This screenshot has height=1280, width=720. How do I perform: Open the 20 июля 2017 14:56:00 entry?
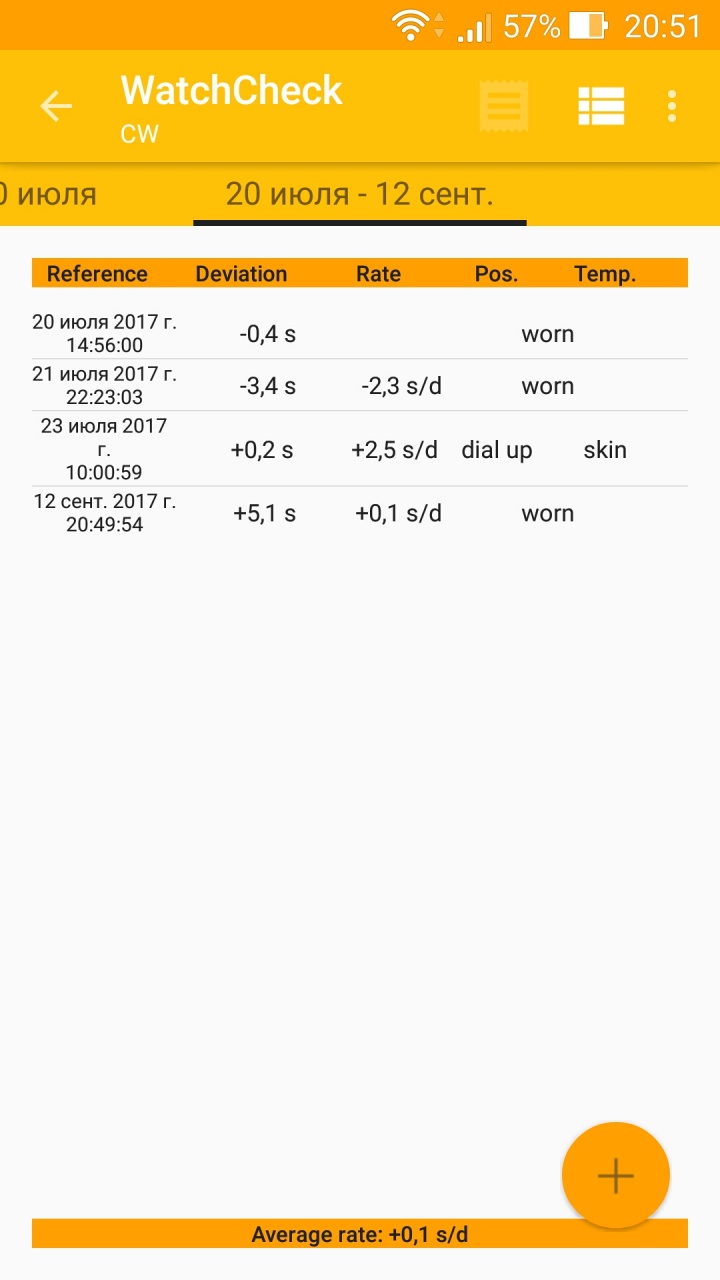tap(360, 334)
